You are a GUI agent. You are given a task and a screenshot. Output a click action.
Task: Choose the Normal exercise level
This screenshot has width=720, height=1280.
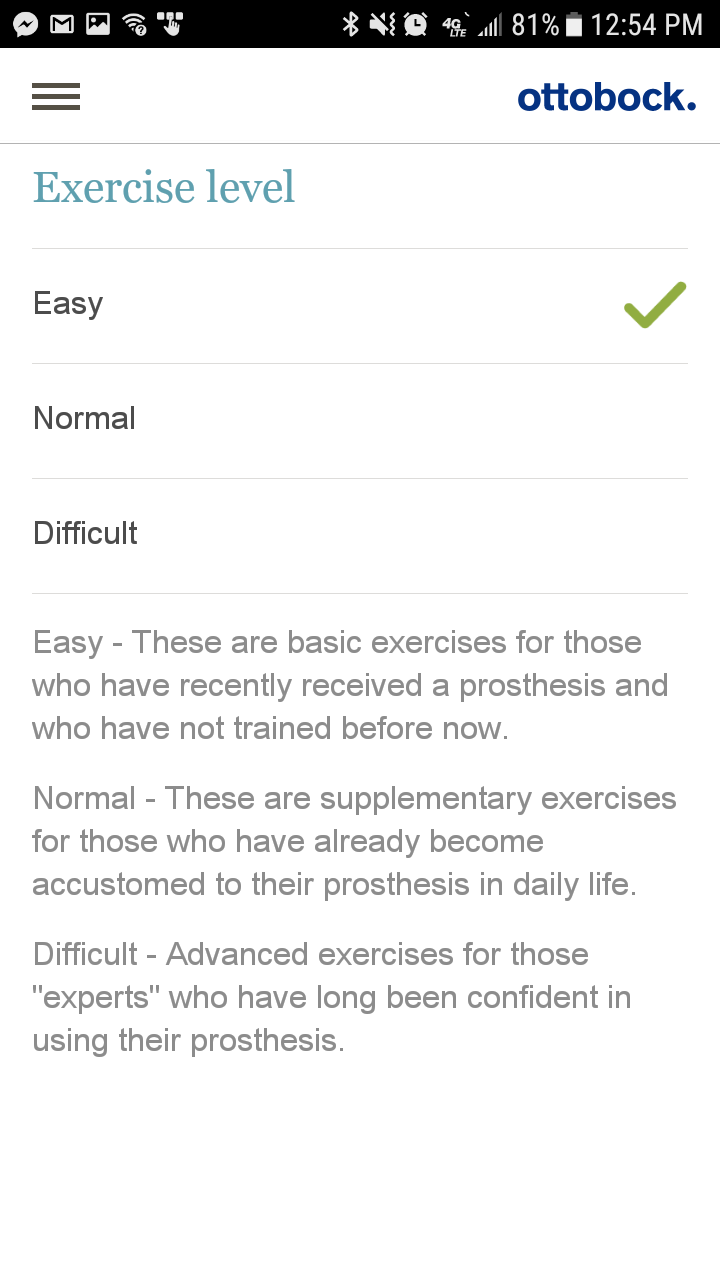pos(360,421)
